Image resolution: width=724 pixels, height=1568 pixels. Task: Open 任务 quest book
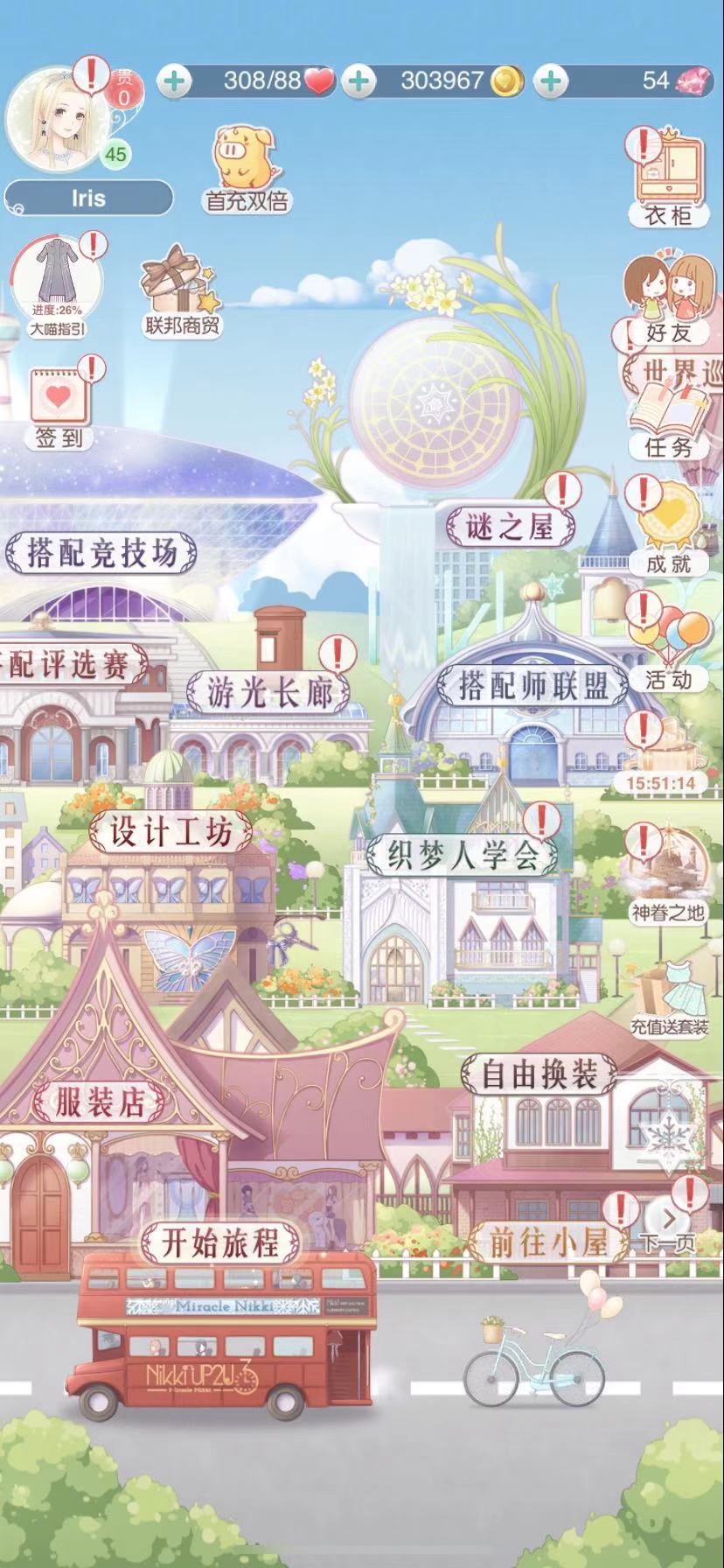click(x=668, y=420)
